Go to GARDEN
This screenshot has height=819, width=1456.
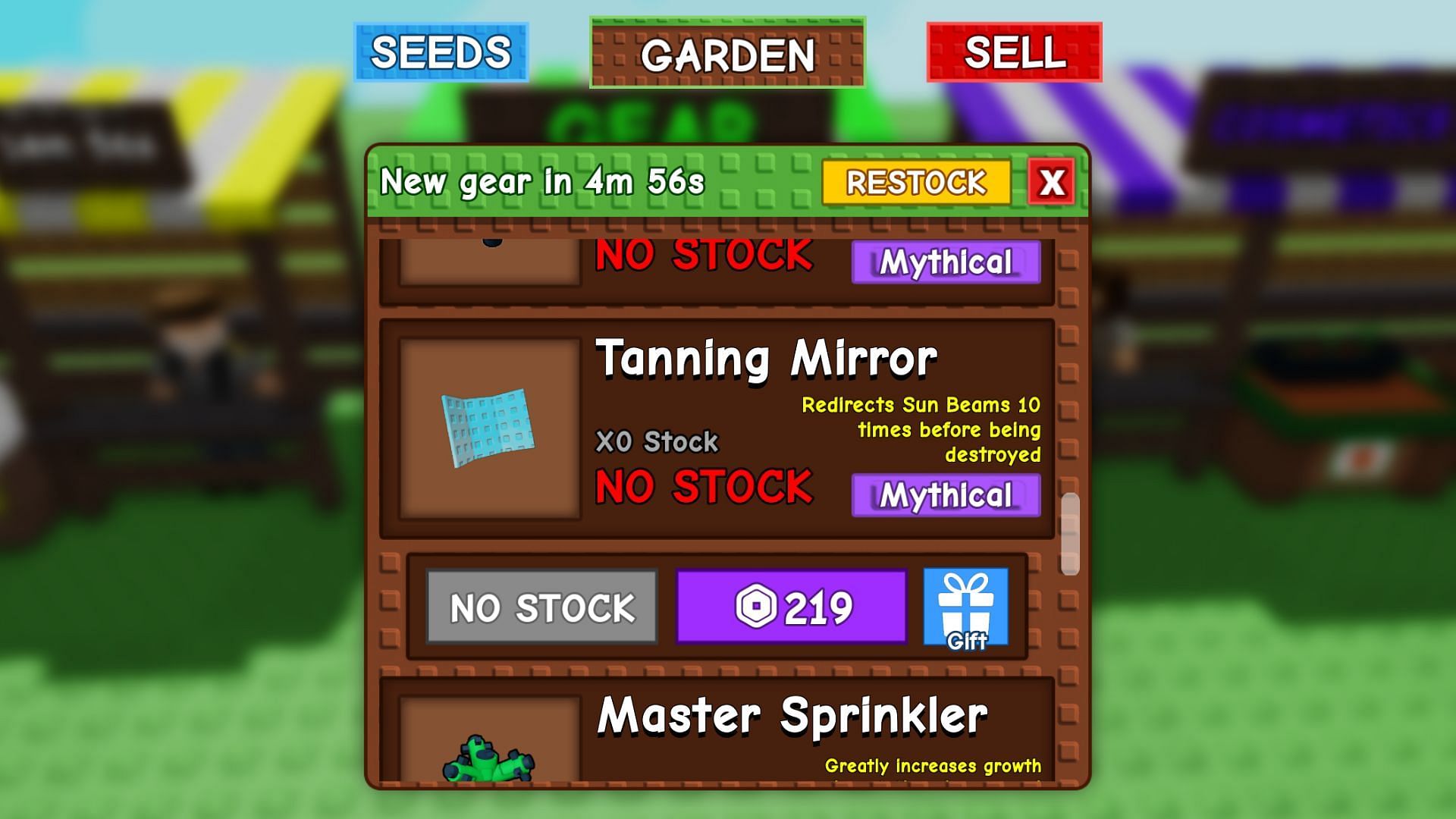click(x=727, y=53)
